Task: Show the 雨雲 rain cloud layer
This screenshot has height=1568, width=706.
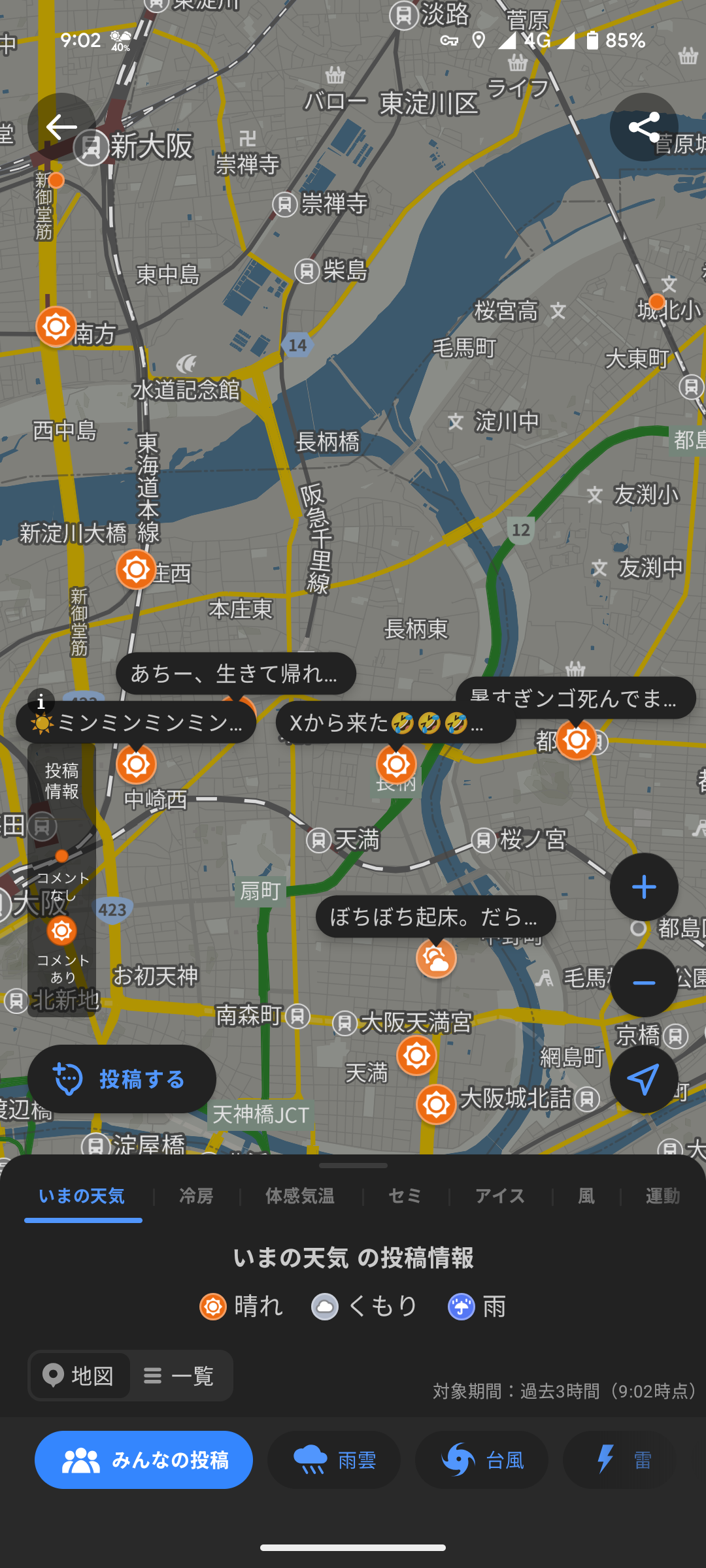Action: 334,1460
